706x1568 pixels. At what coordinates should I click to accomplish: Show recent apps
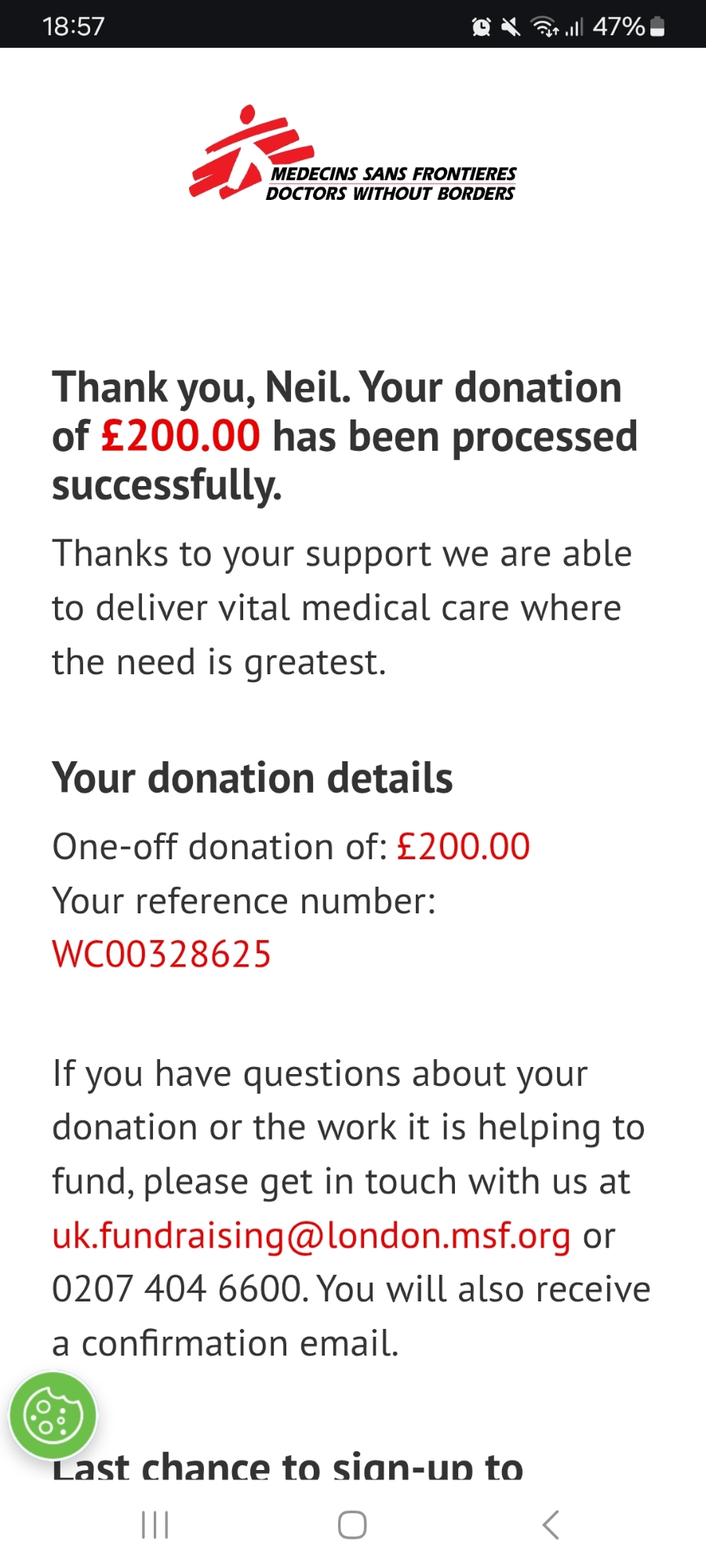tap(155, 1525)
